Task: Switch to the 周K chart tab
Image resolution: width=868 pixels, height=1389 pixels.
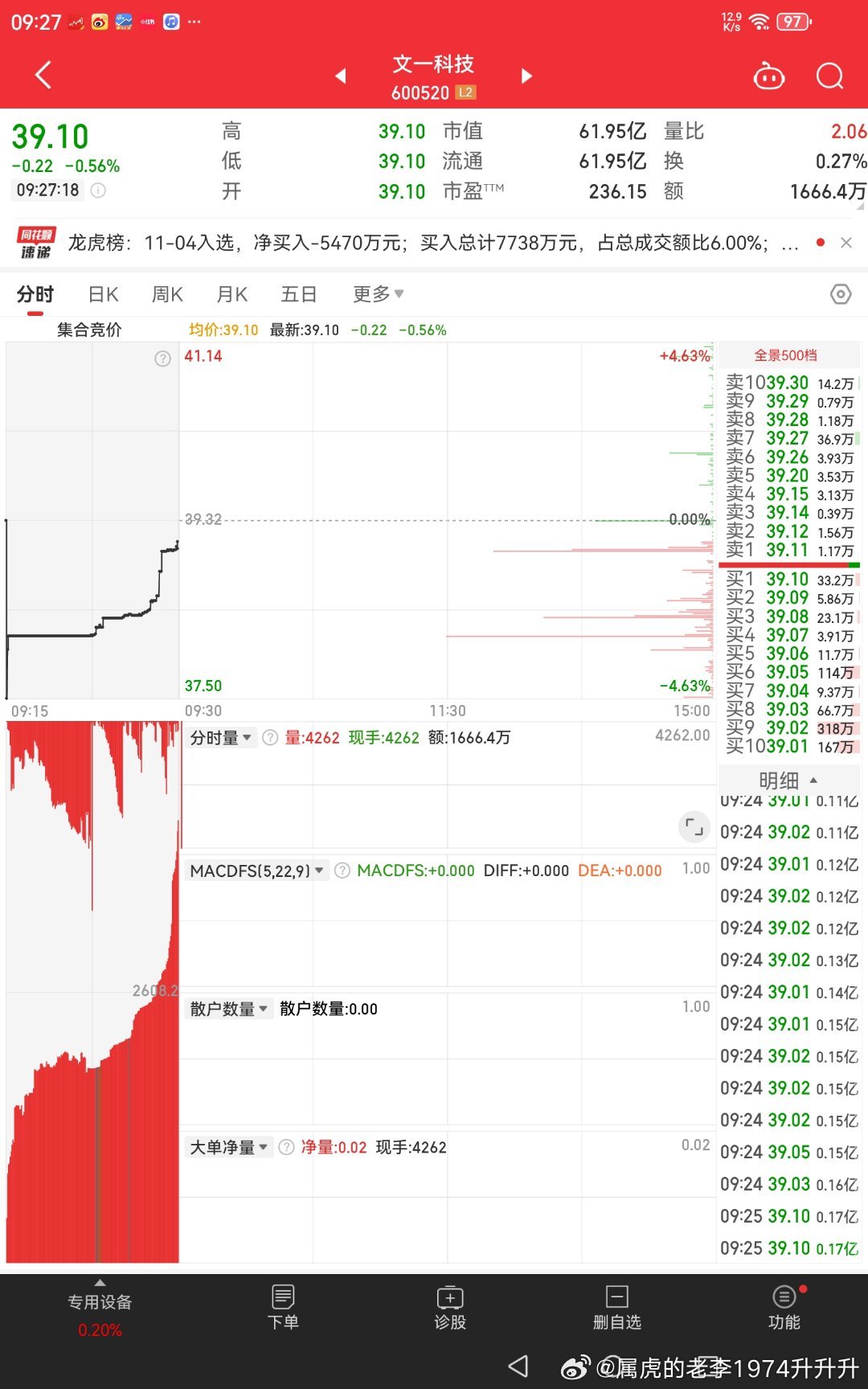Action: [167, 294]
